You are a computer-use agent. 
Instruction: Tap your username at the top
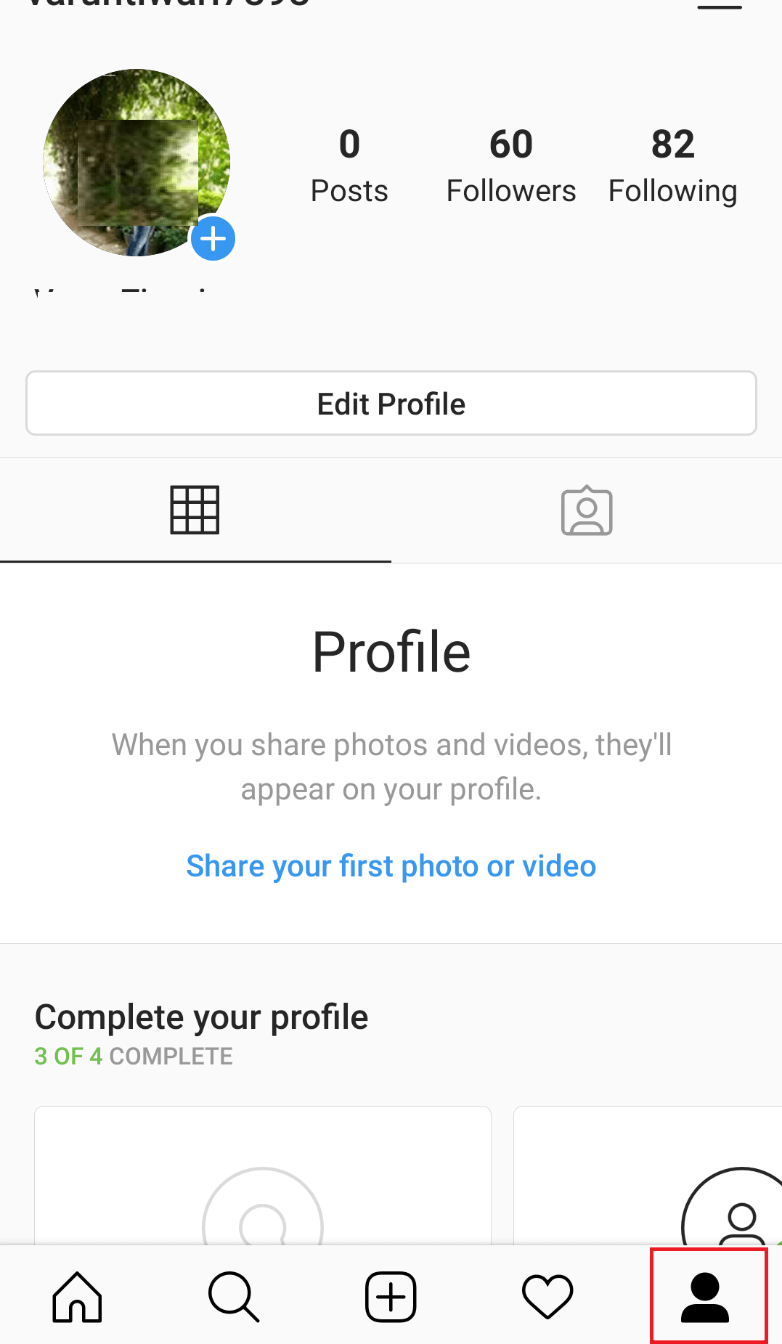(150, 5)
